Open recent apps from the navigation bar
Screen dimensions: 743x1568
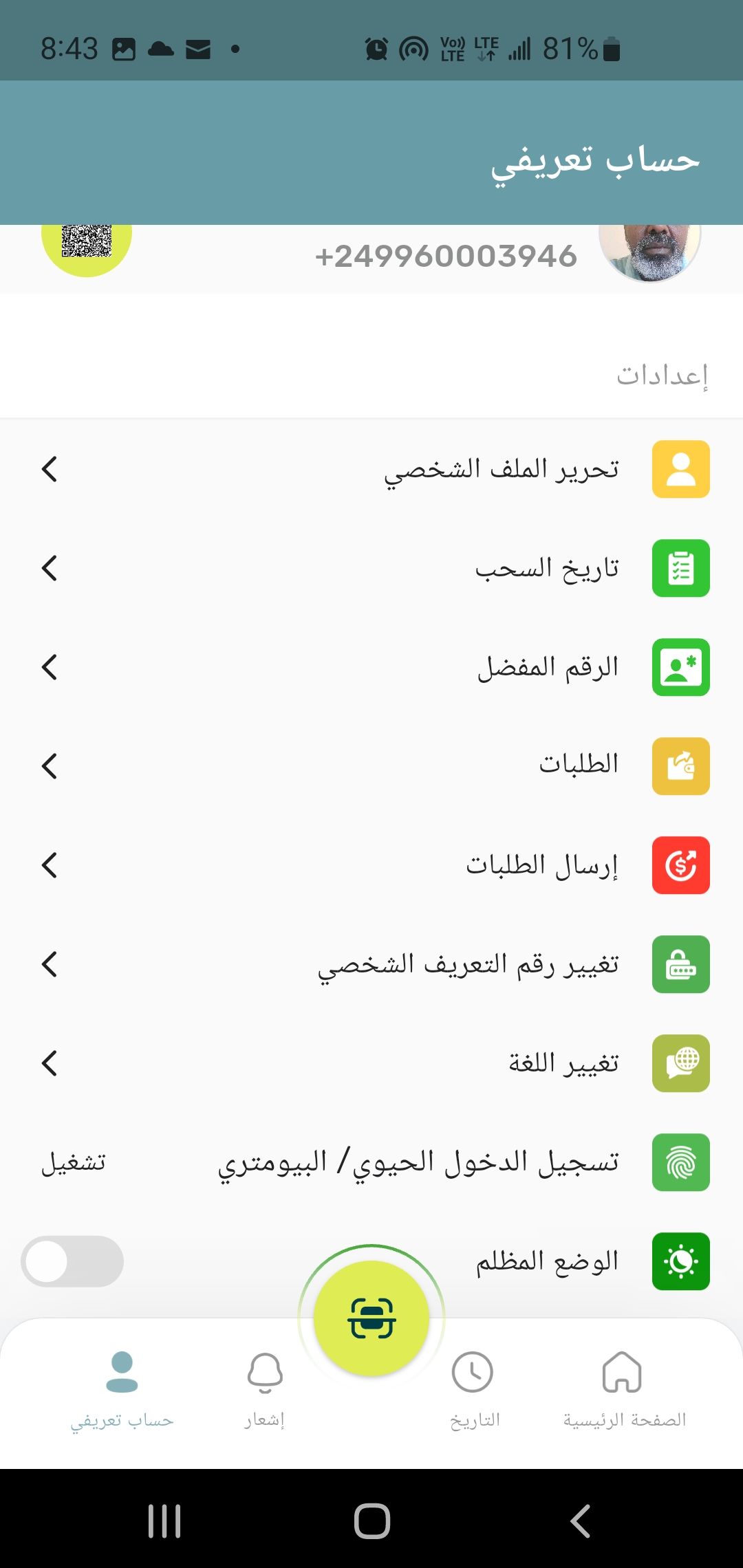[x=164, y=1521]
